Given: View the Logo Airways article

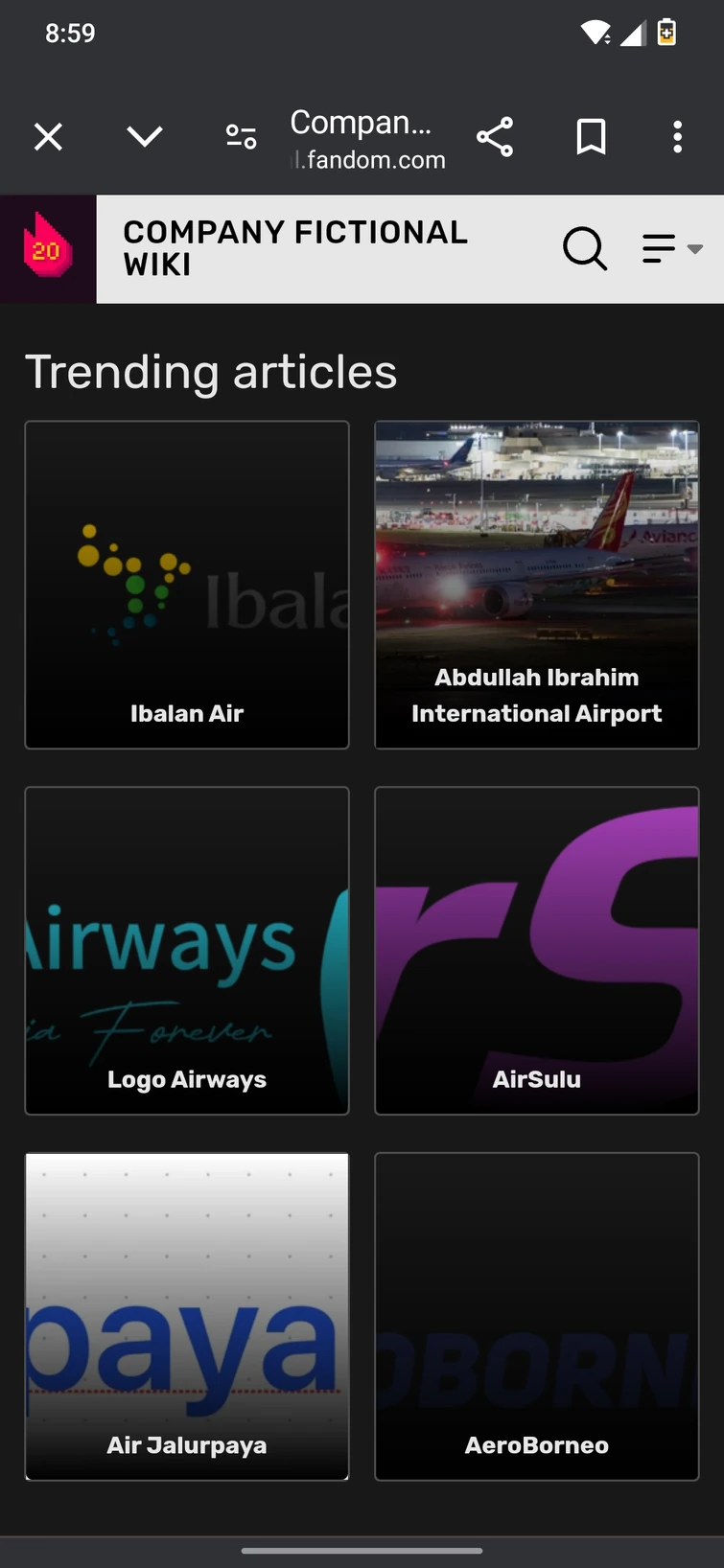Looking at the screenshot, I should click(x=187, y=951).
